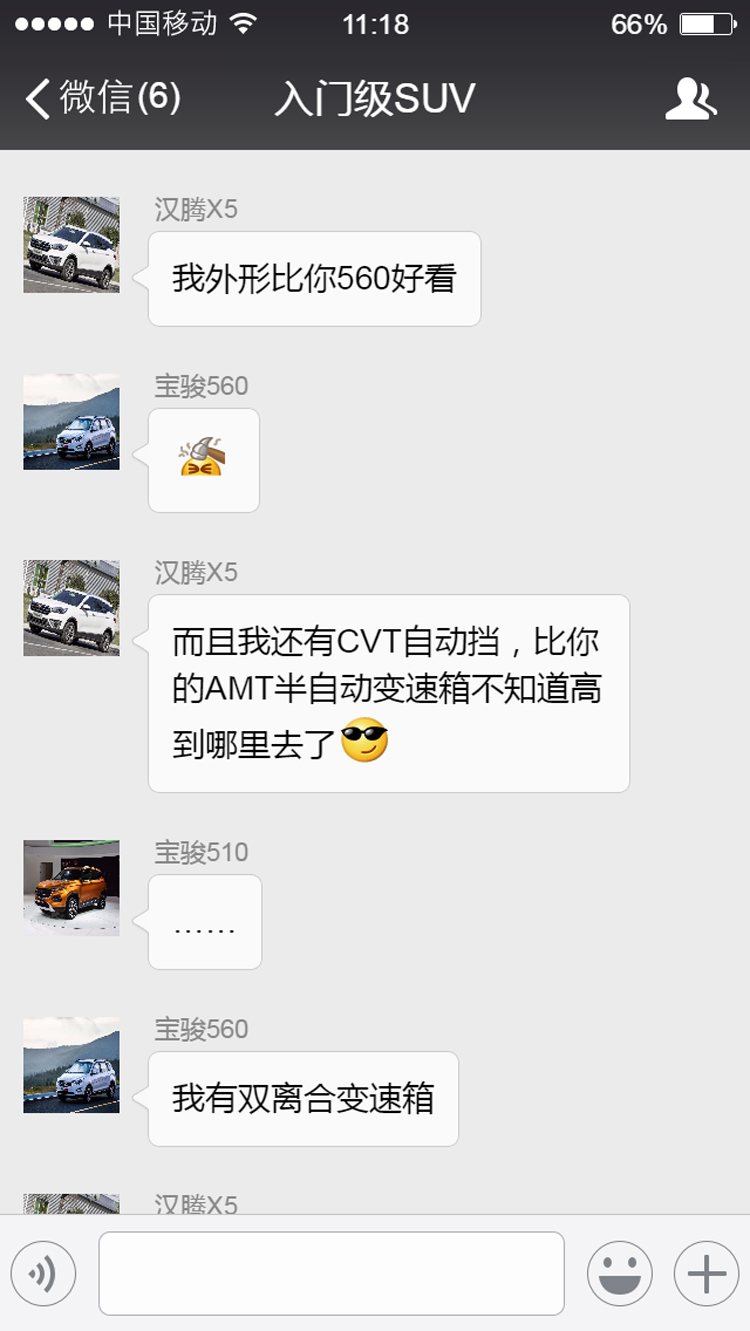Tap 汉腾X5's avatar on the first message
The height and width of the screenshot is (1331, 750).
[x=70, y=244]
